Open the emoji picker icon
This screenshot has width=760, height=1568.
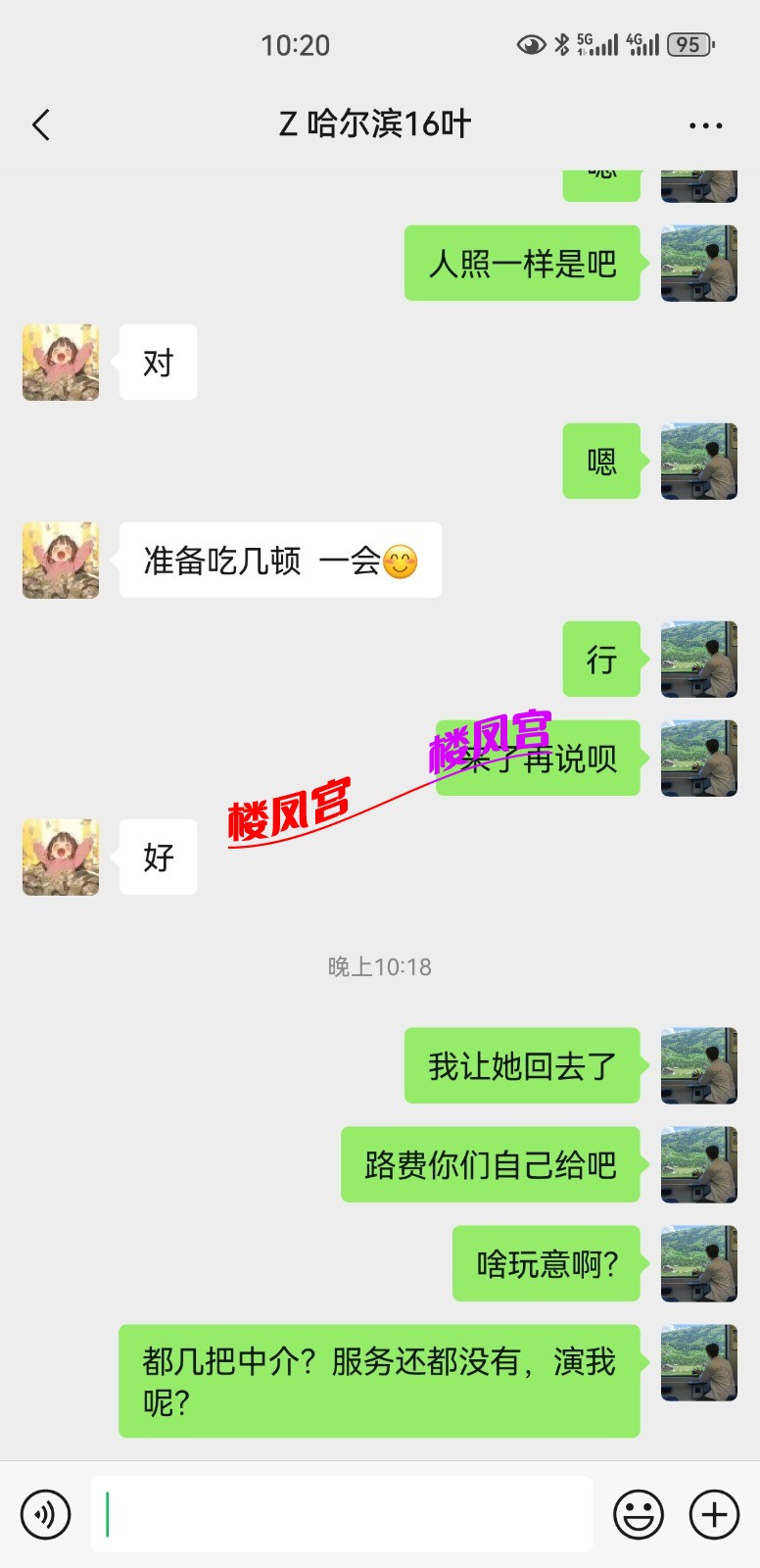click(x=638, y=1514)
